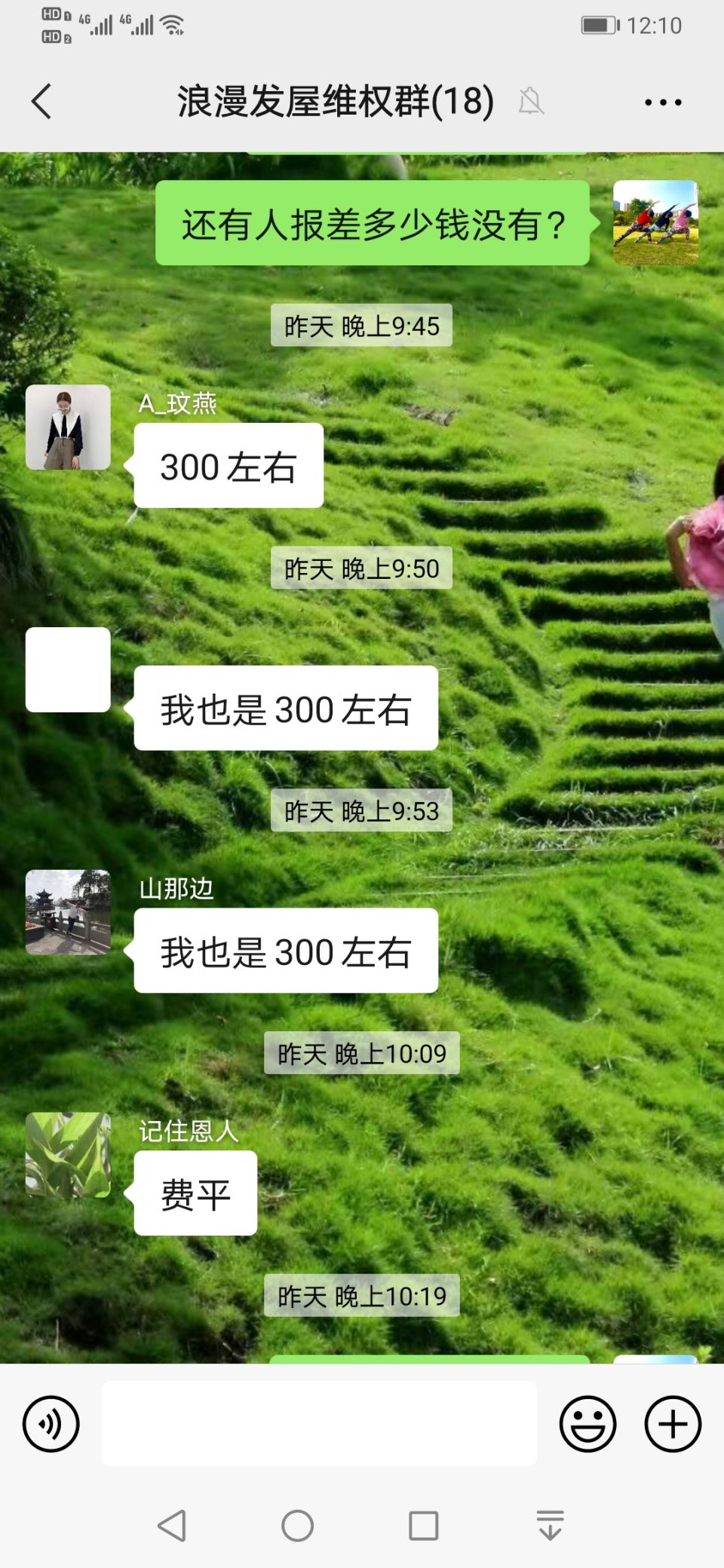Open group chat options menu

[x=663, y=102]
